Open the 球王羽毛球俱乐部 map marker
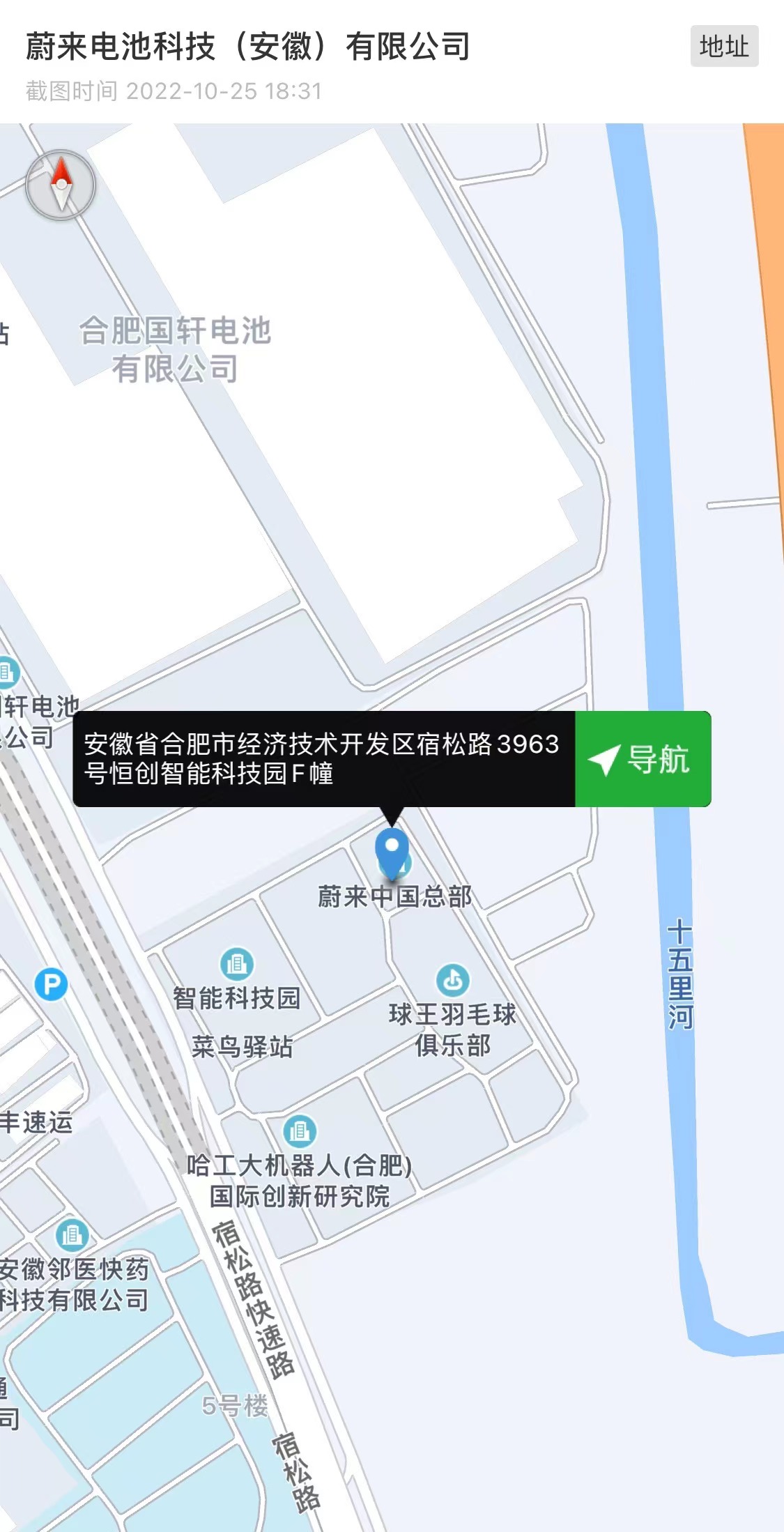 click(x=453, y=981)
